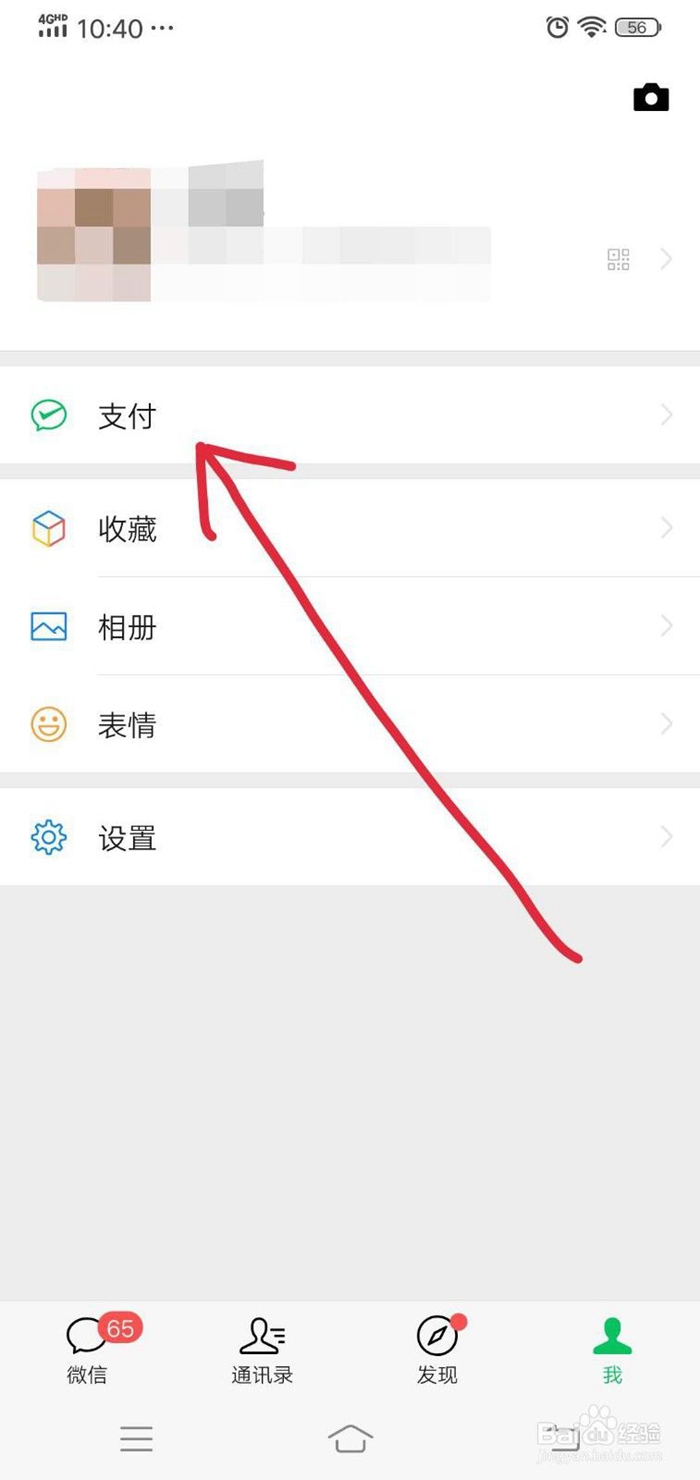This screenshot has width=700, height=1480.
Task: Open the camera icon at top
Action: pos(651,97)
